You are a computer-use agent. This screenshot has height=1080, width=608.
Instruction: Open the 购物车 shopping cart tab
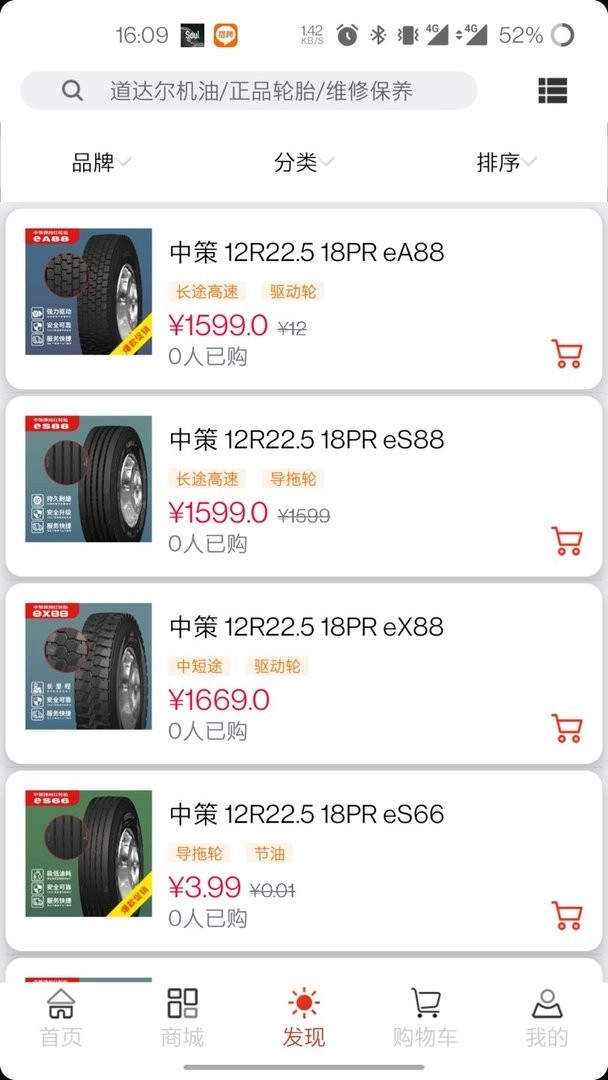[x=425, y=1017]
